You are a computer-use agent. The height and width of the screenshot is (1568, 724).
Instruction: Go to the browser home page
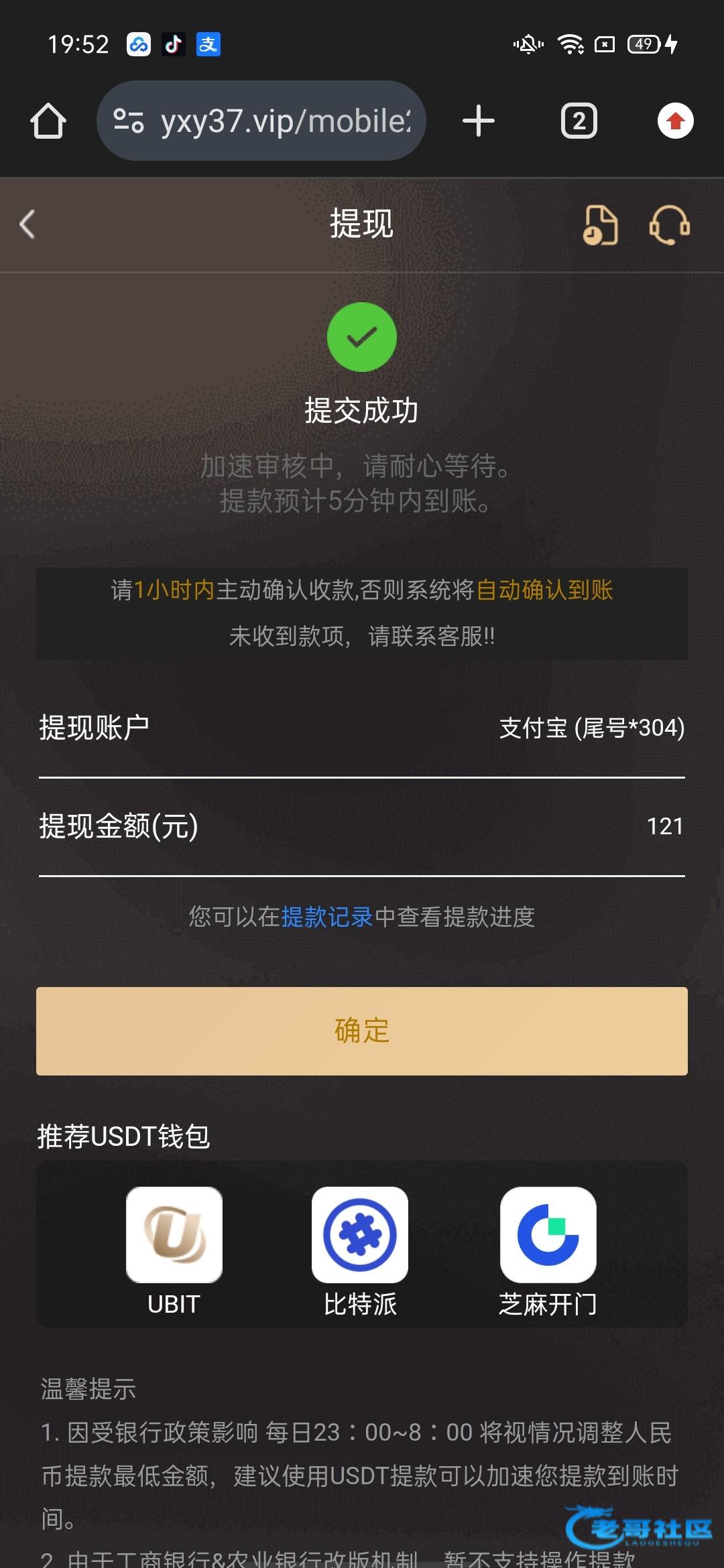pos(48,121)
